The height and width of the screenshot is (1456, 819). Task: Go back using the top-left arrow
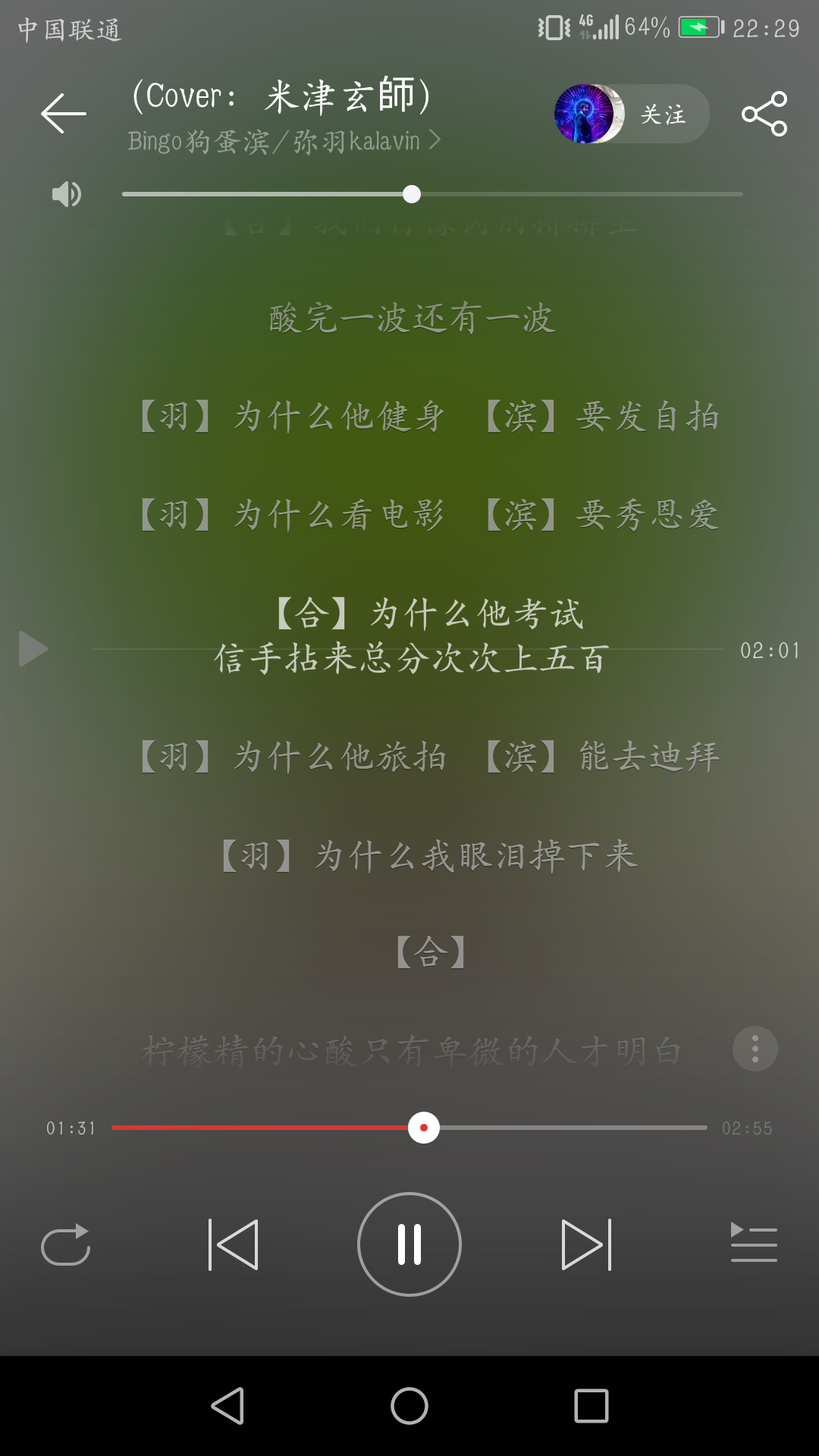coord(64,114)
